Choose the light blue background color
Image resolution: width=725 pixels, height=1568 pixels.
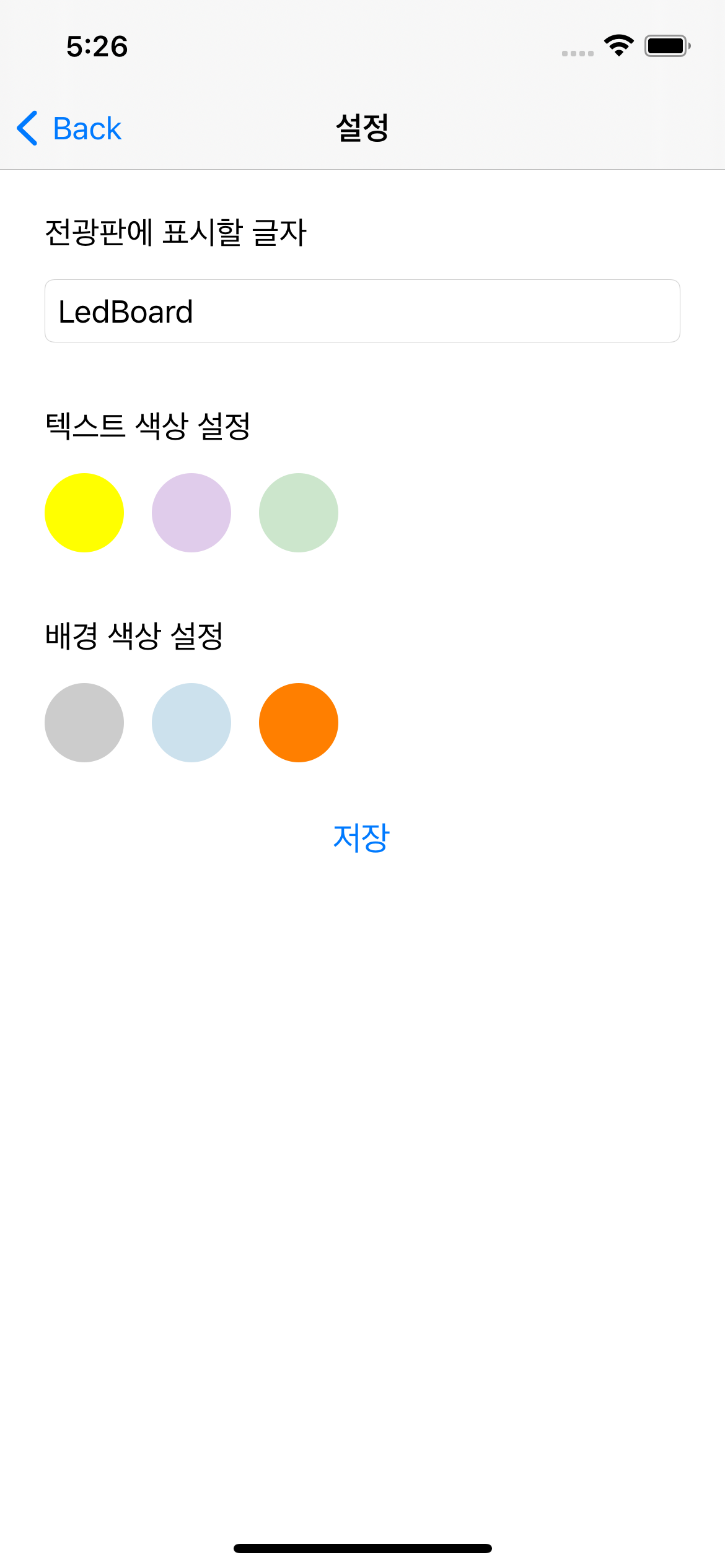coord(191,723)
